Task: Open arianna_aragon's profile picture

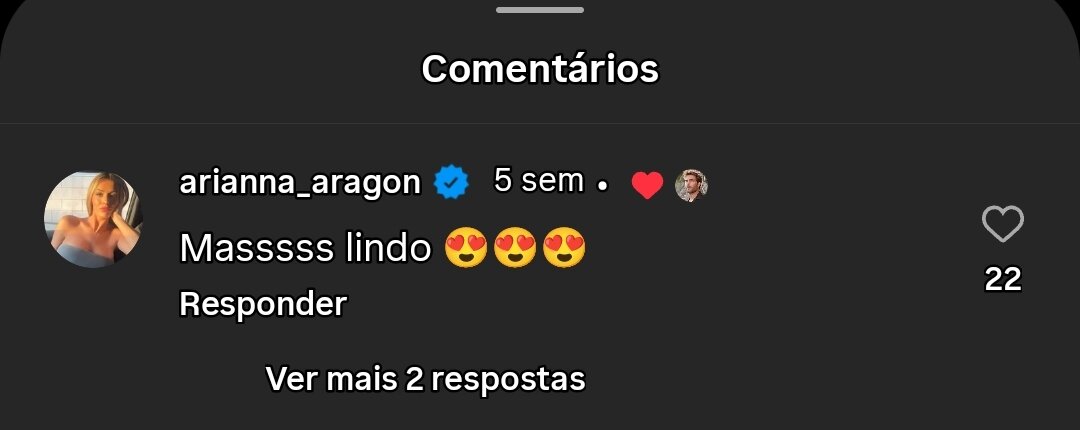Action: coord(93,219)
